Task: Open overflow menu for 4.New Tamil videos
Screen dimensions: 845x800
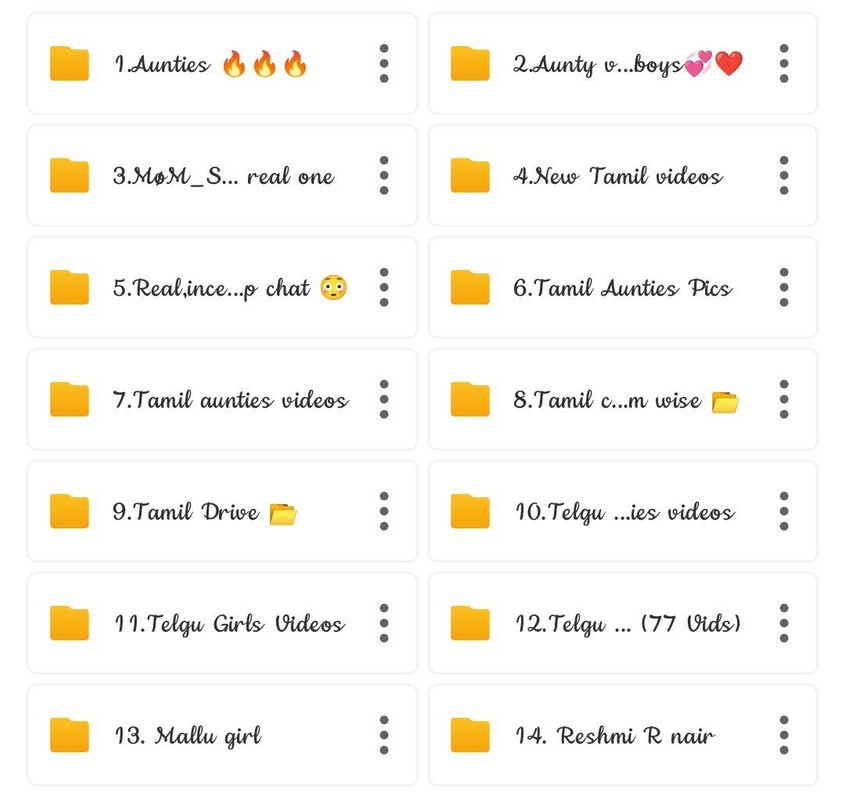Action: click(784, 175)
